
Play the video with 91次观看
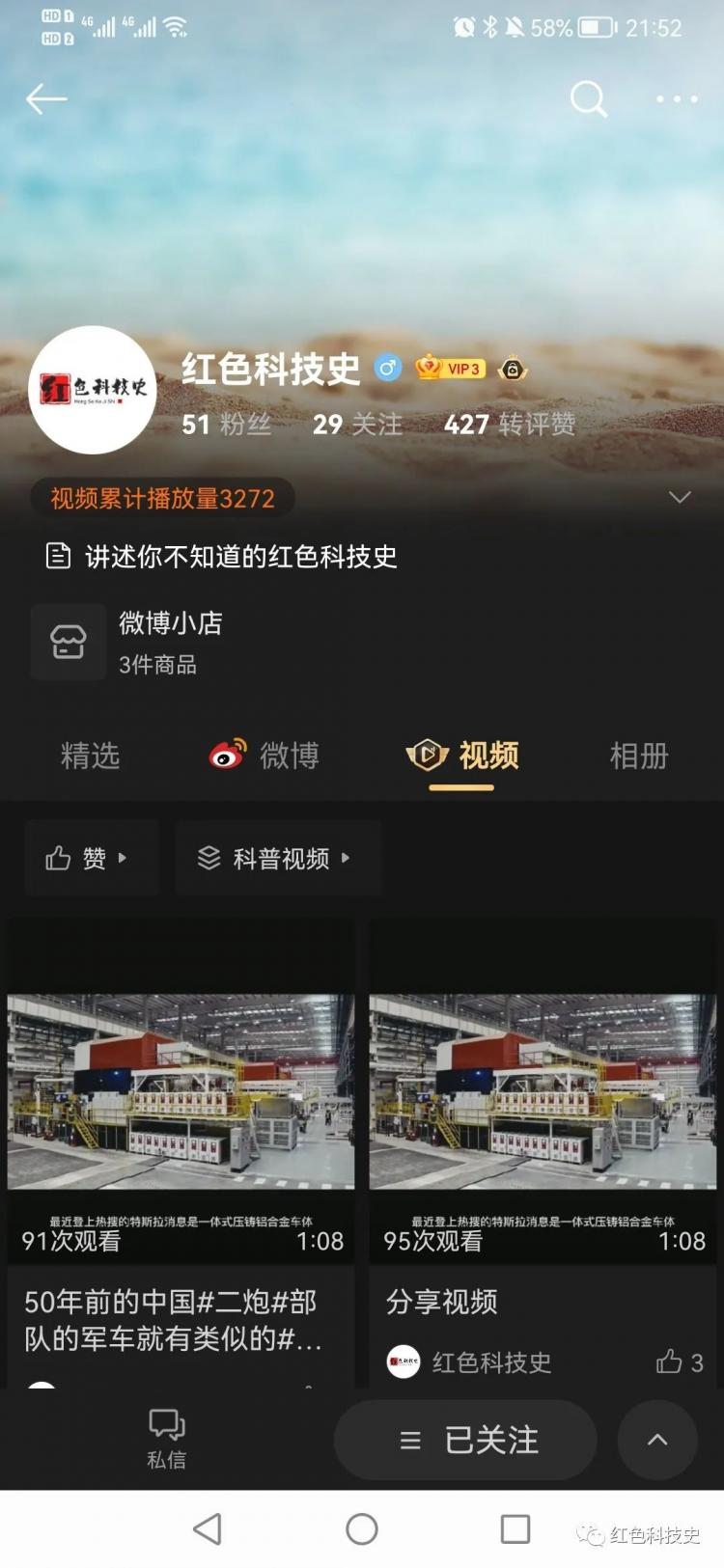click(x=181, y=1090)
